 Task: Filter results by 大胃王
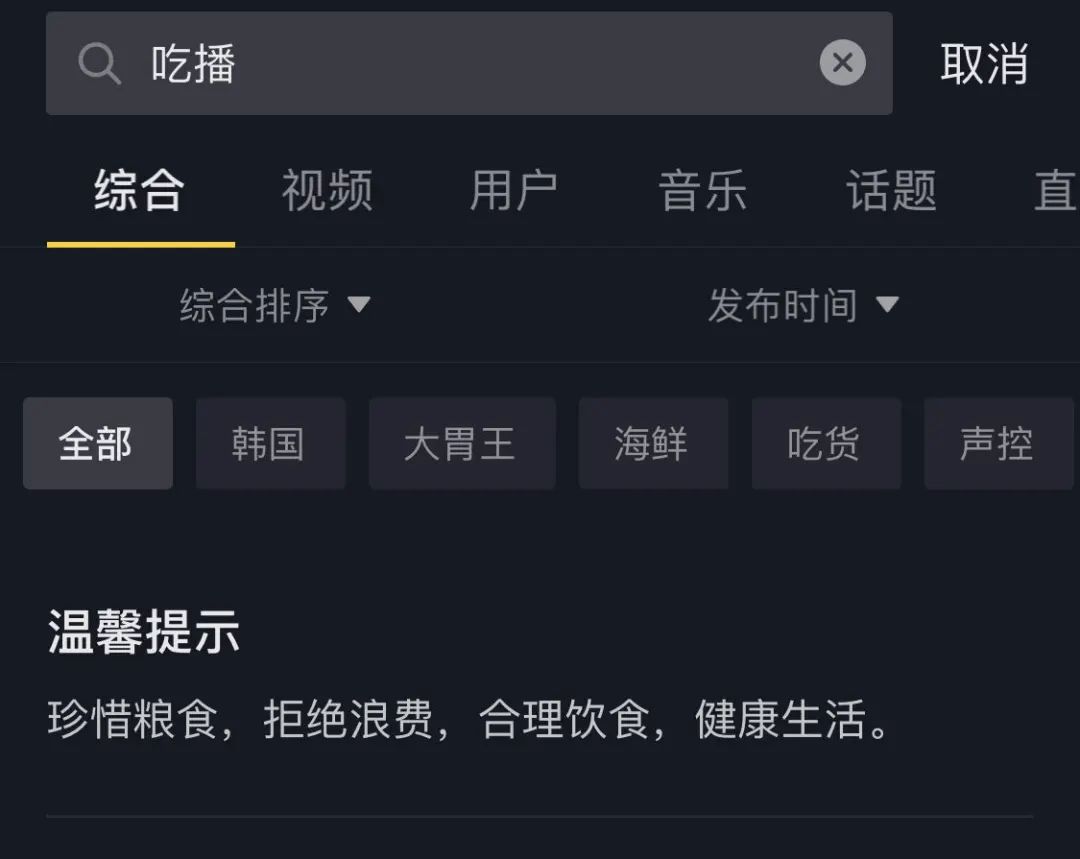(x=461, y=443)
